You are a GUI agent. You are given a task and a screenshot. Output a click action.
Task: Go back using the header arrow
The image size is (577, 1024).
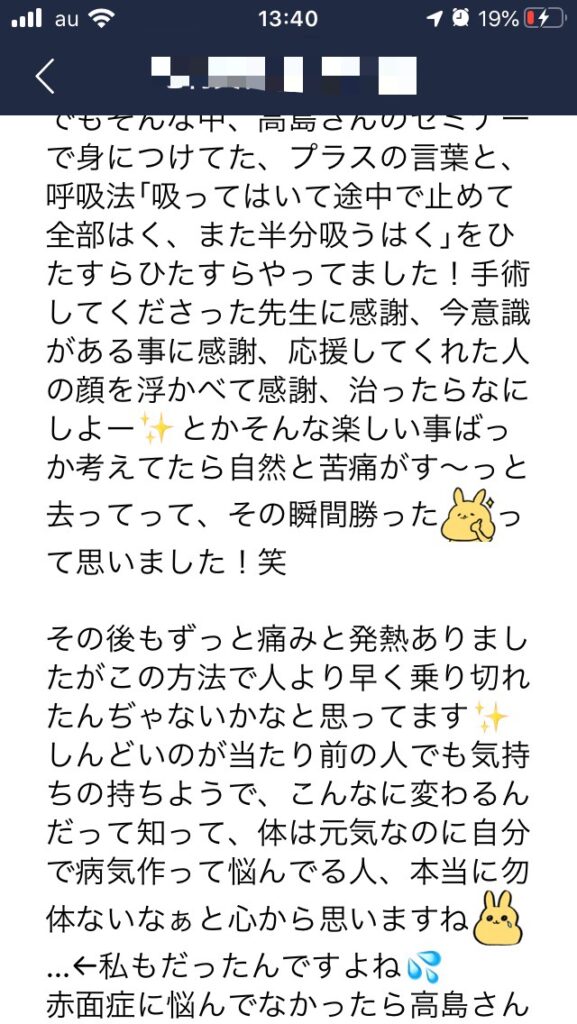tap(44, 76)
